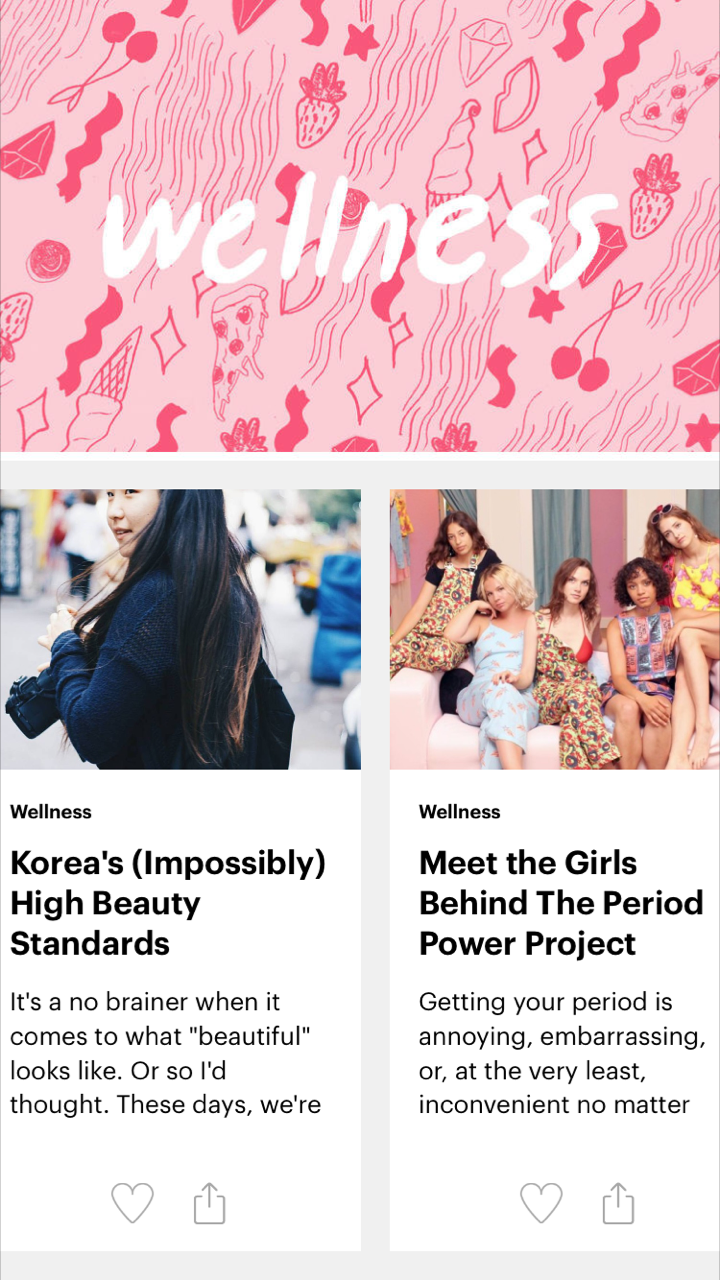This screenshot has width=720, height=1280.
Task: Open Korea's (Impossibly) High Beauty Standards article
Action: (168, 902)
